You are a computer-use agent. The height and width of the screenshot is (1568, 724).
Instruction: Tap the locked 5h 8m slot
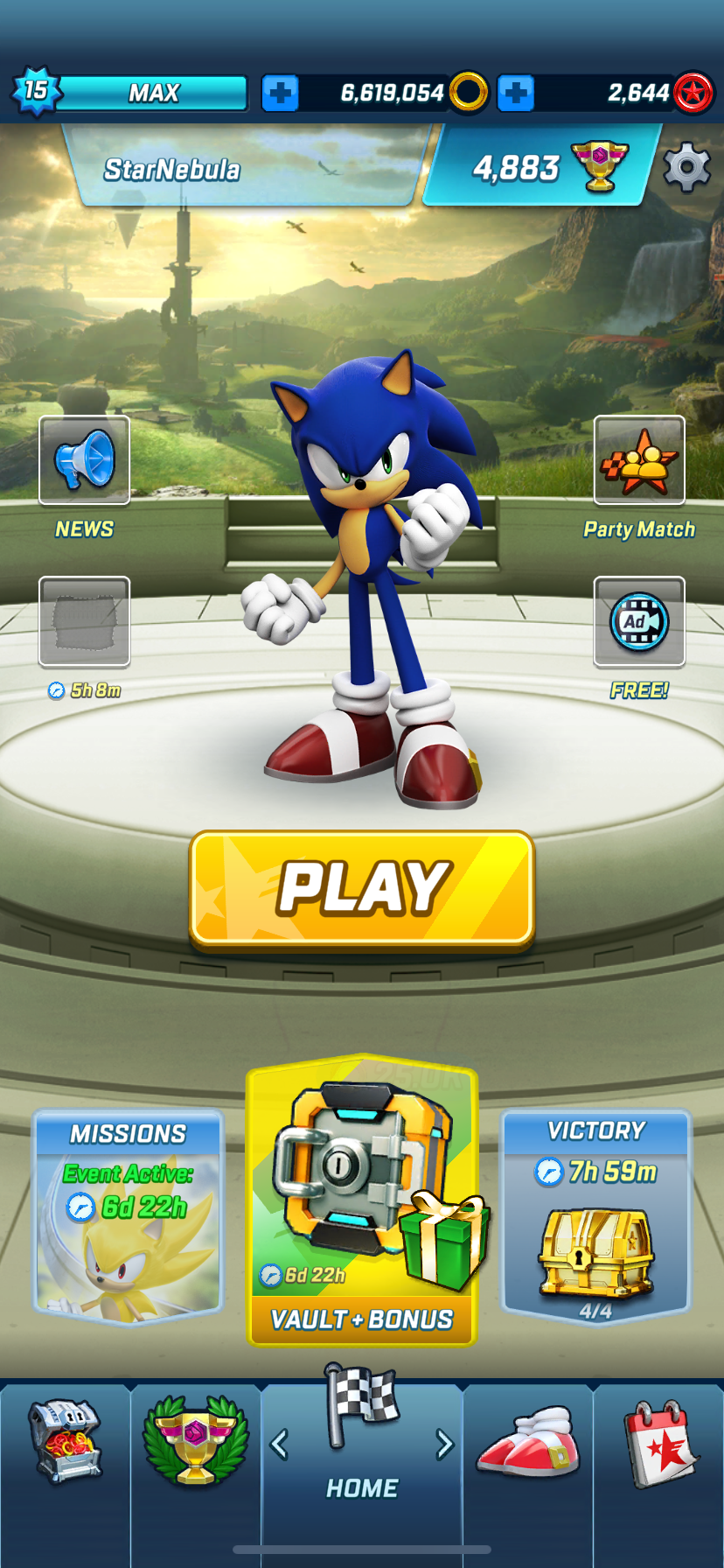(85, 621)
